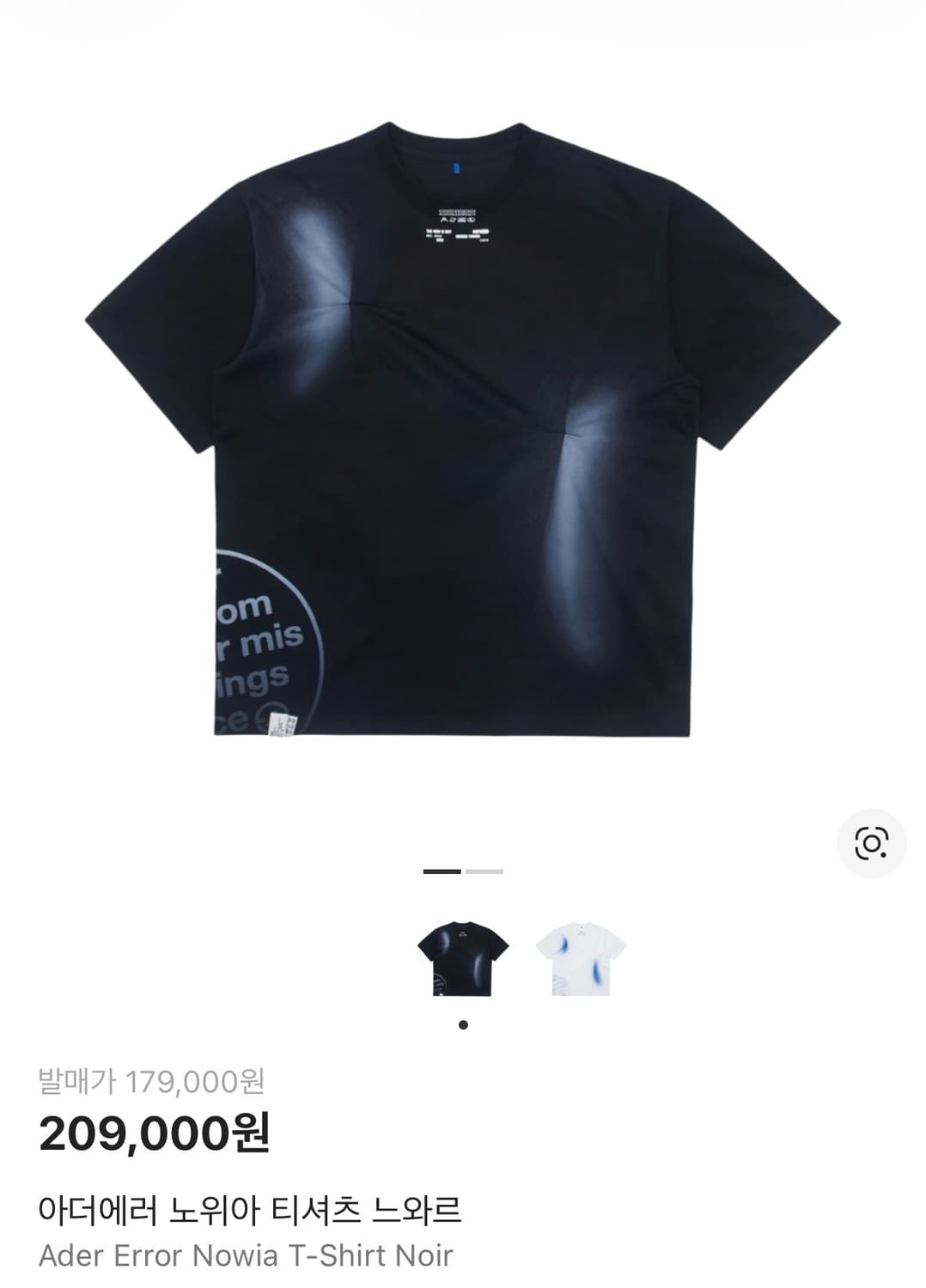
Task: Click the 발매가 179,000원 release price text
Action: (155, 1084)
